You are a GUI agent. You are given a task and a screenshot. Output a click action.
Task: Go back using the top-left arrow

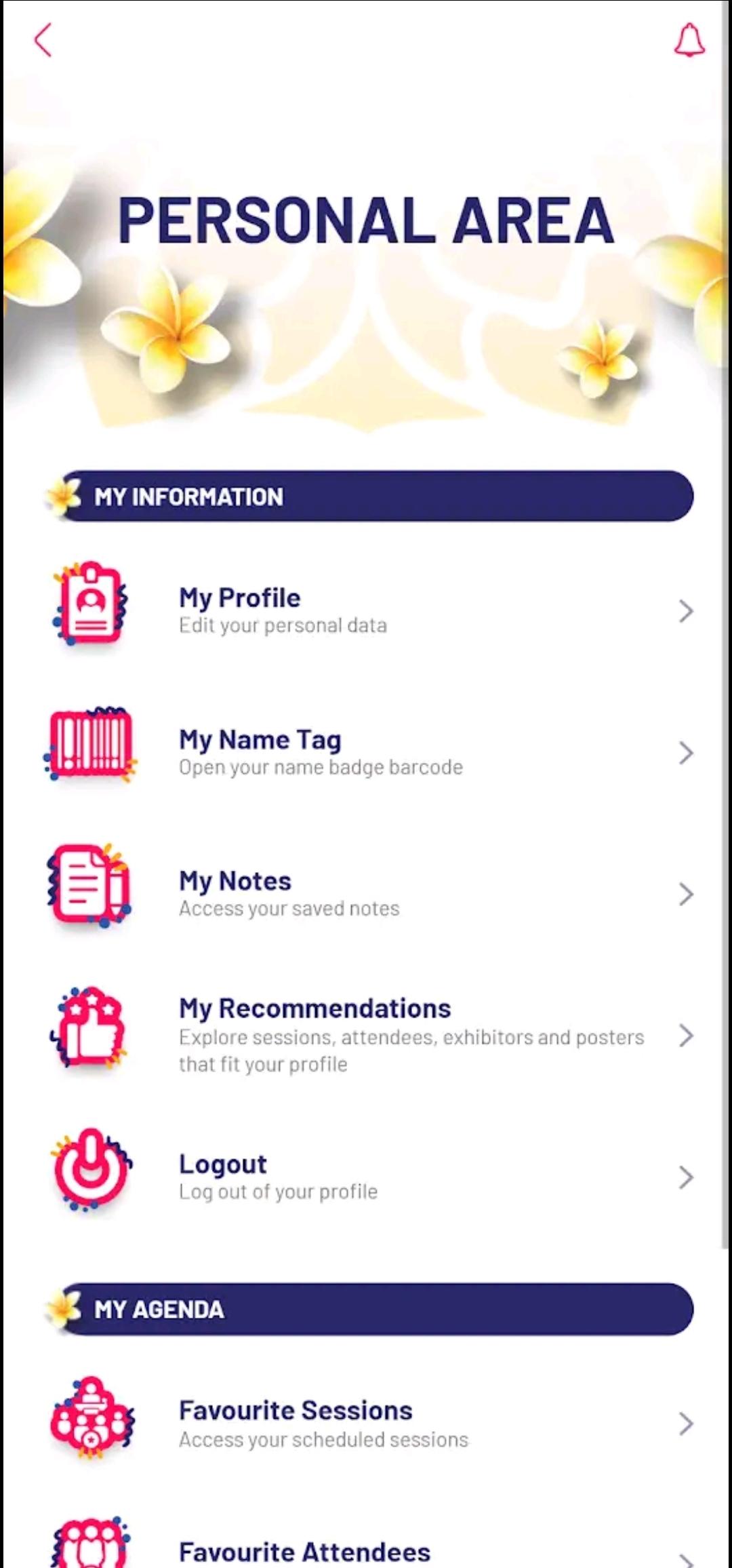(x=43, y=40)
